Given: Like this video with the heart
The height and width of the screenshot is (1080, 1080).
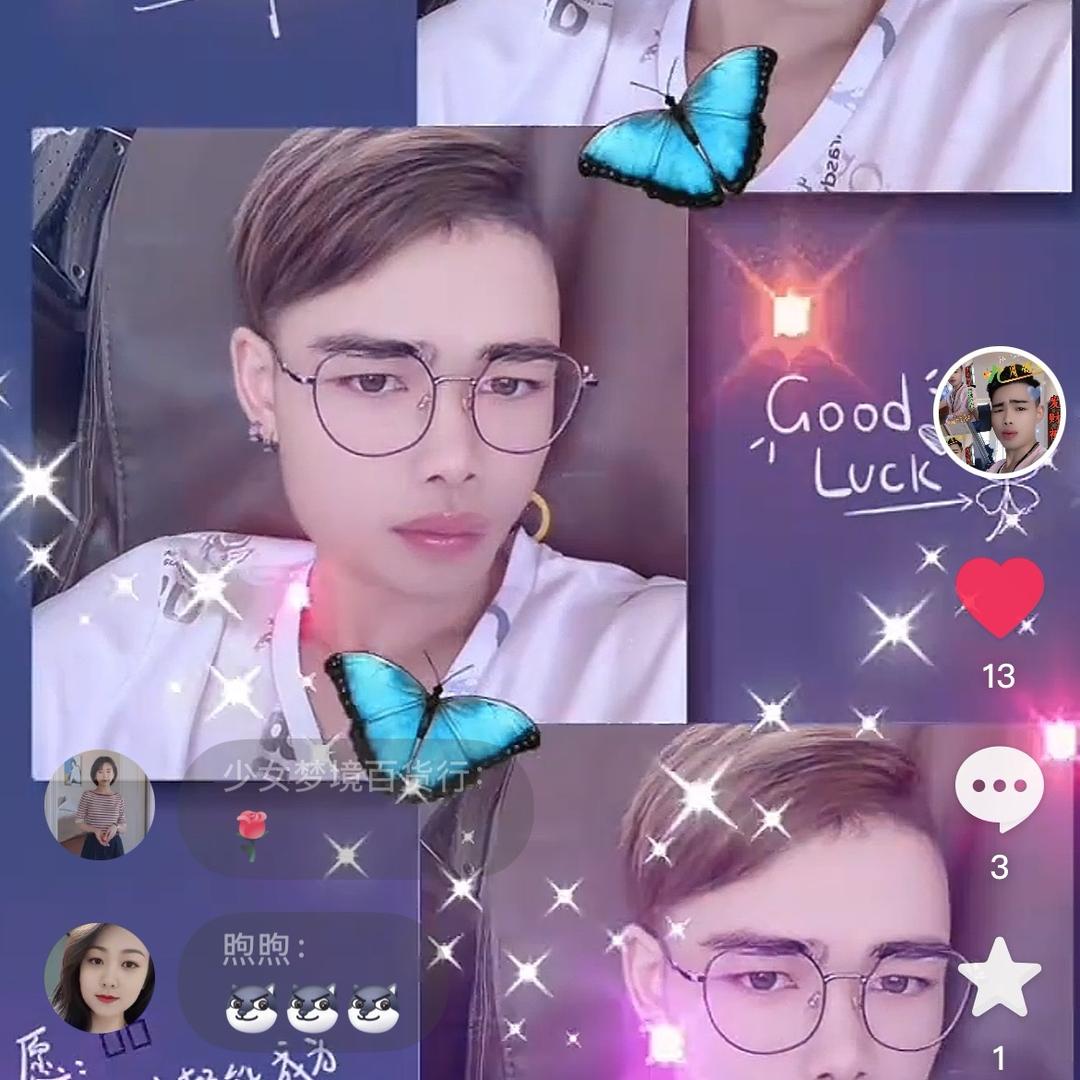Looking at the screenshot, I should tap(999, 597).
